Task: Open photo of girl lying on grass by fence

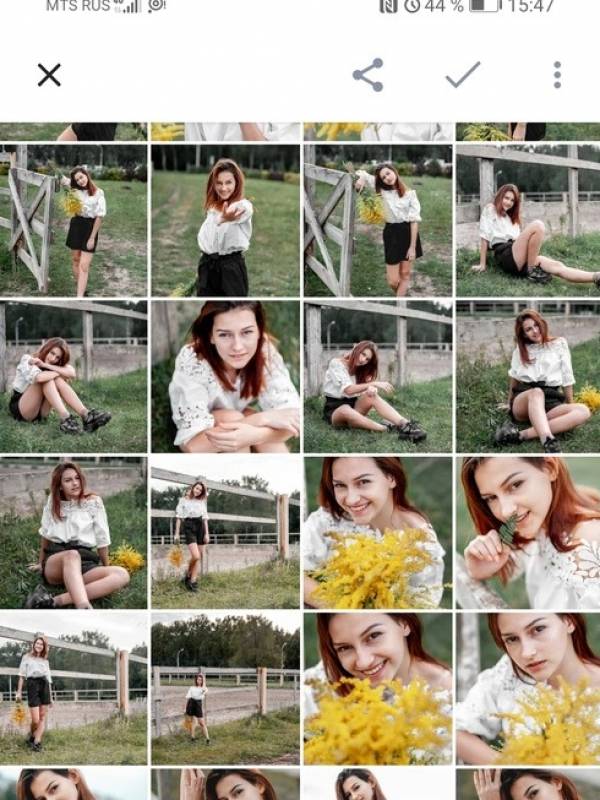Action: click(x=528, y=220)
